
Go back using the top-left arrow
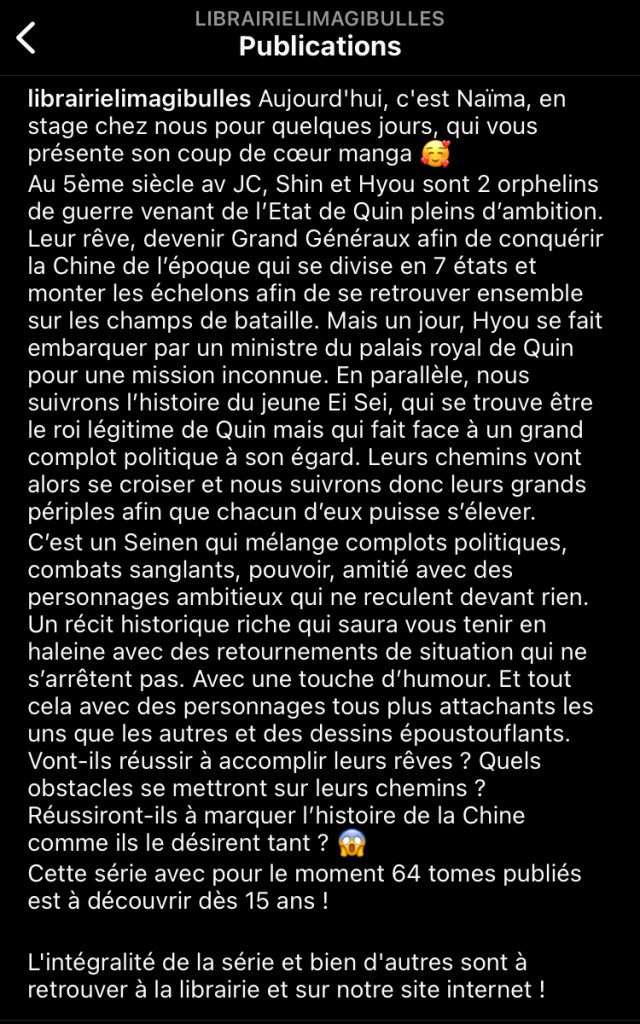(27, 38)
